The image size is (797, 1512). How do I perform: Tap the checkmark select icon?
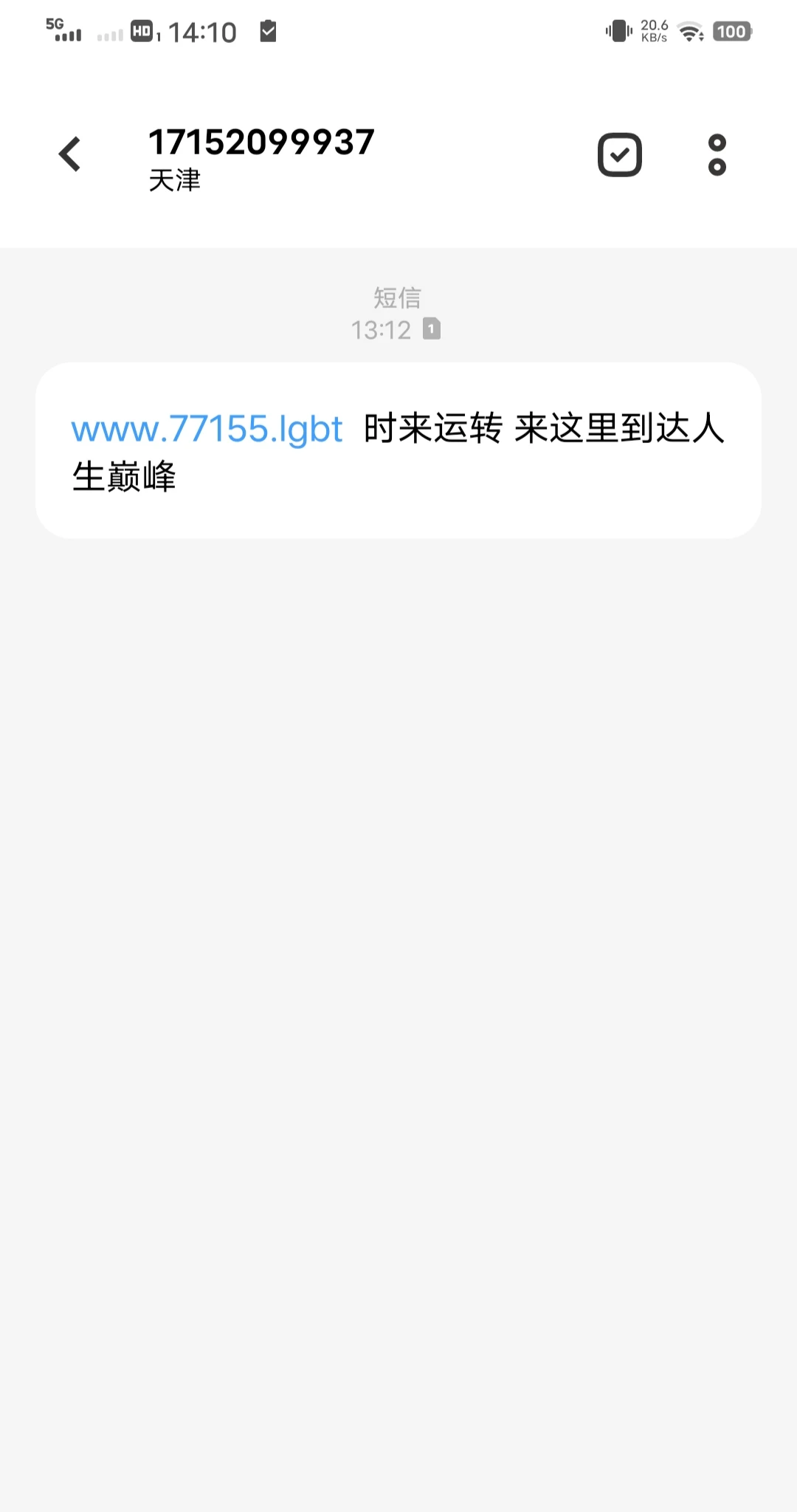(619, 155)
